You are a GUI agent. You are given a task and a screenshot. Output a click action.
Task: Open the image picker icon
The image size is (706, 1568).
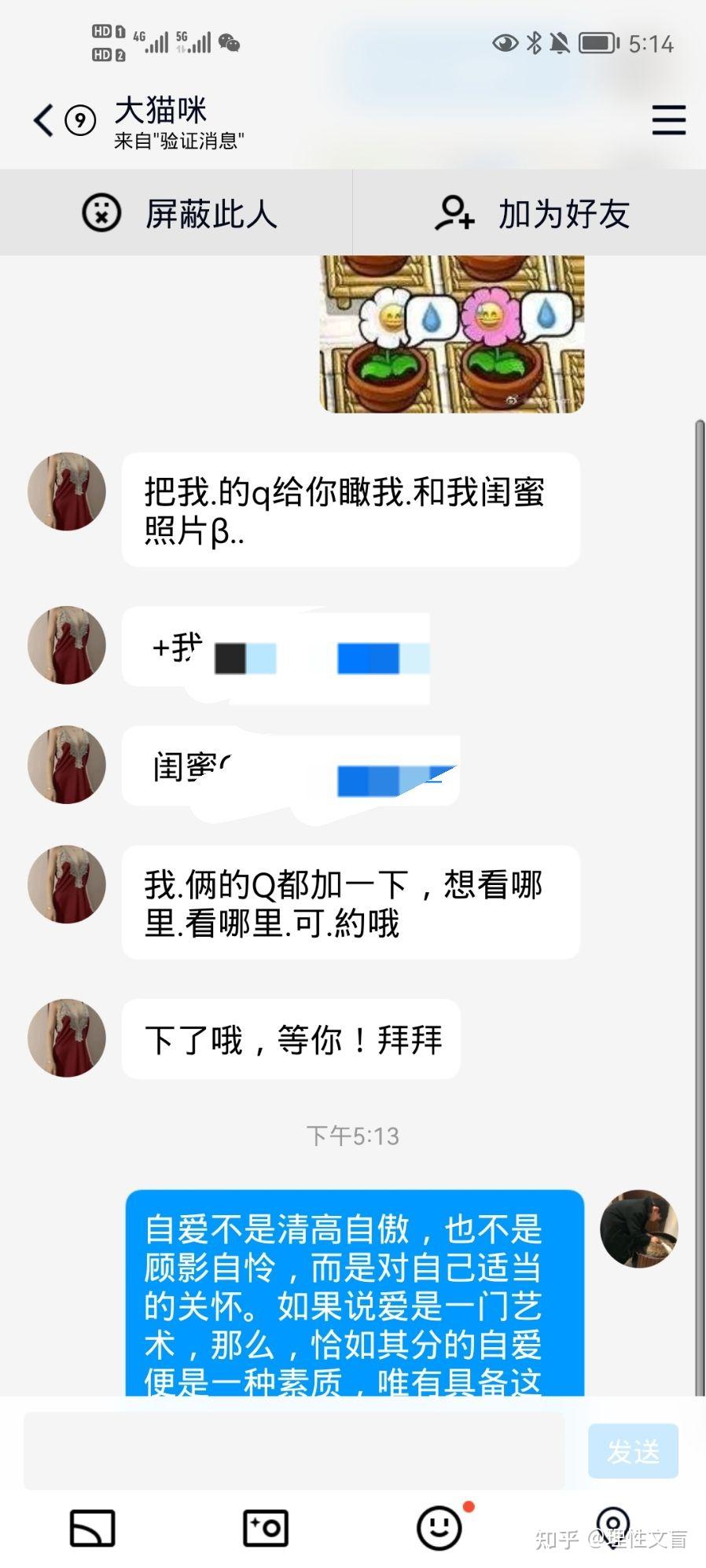point(93,1528)
